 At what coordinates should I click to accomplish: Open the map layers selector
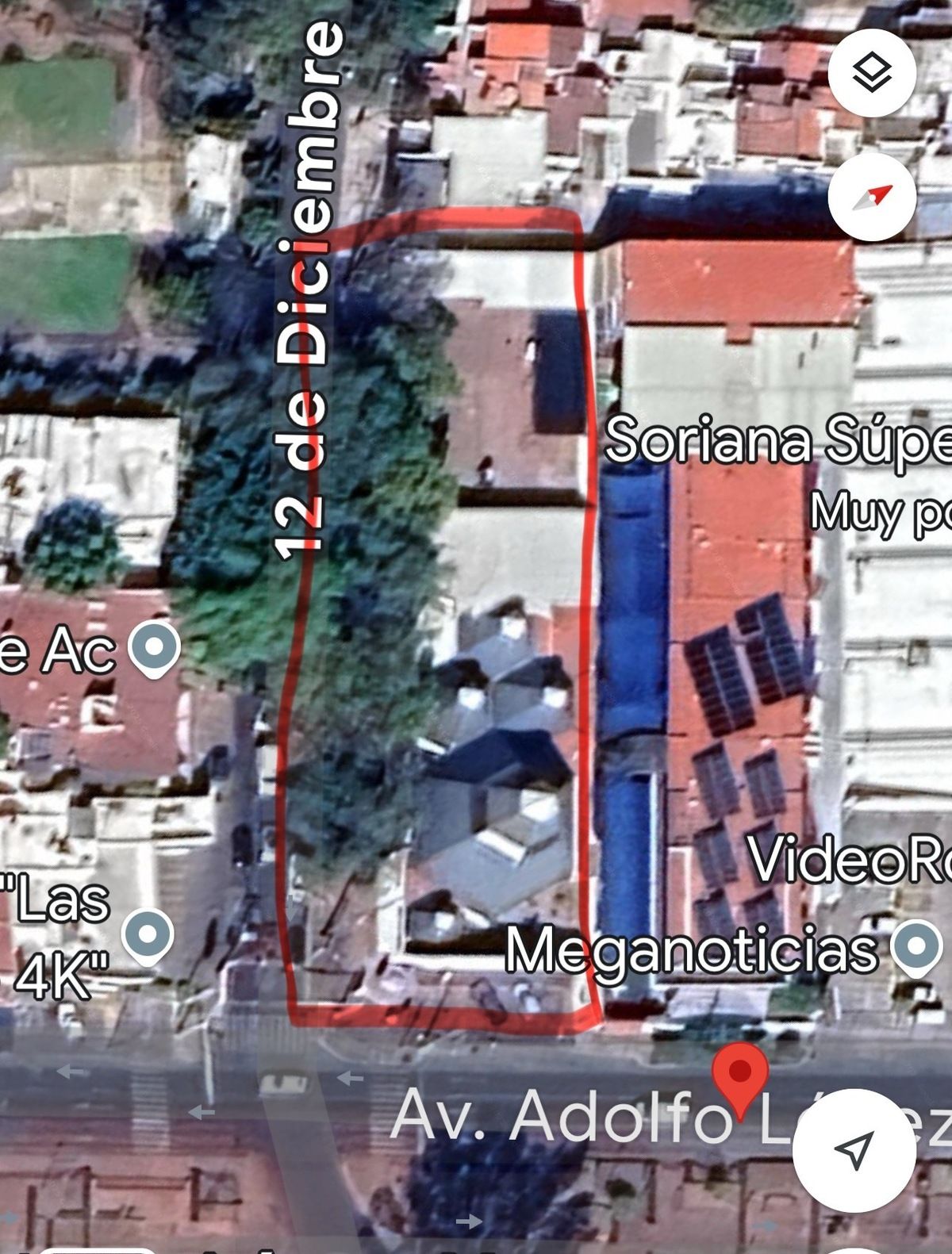click(872, 73)
